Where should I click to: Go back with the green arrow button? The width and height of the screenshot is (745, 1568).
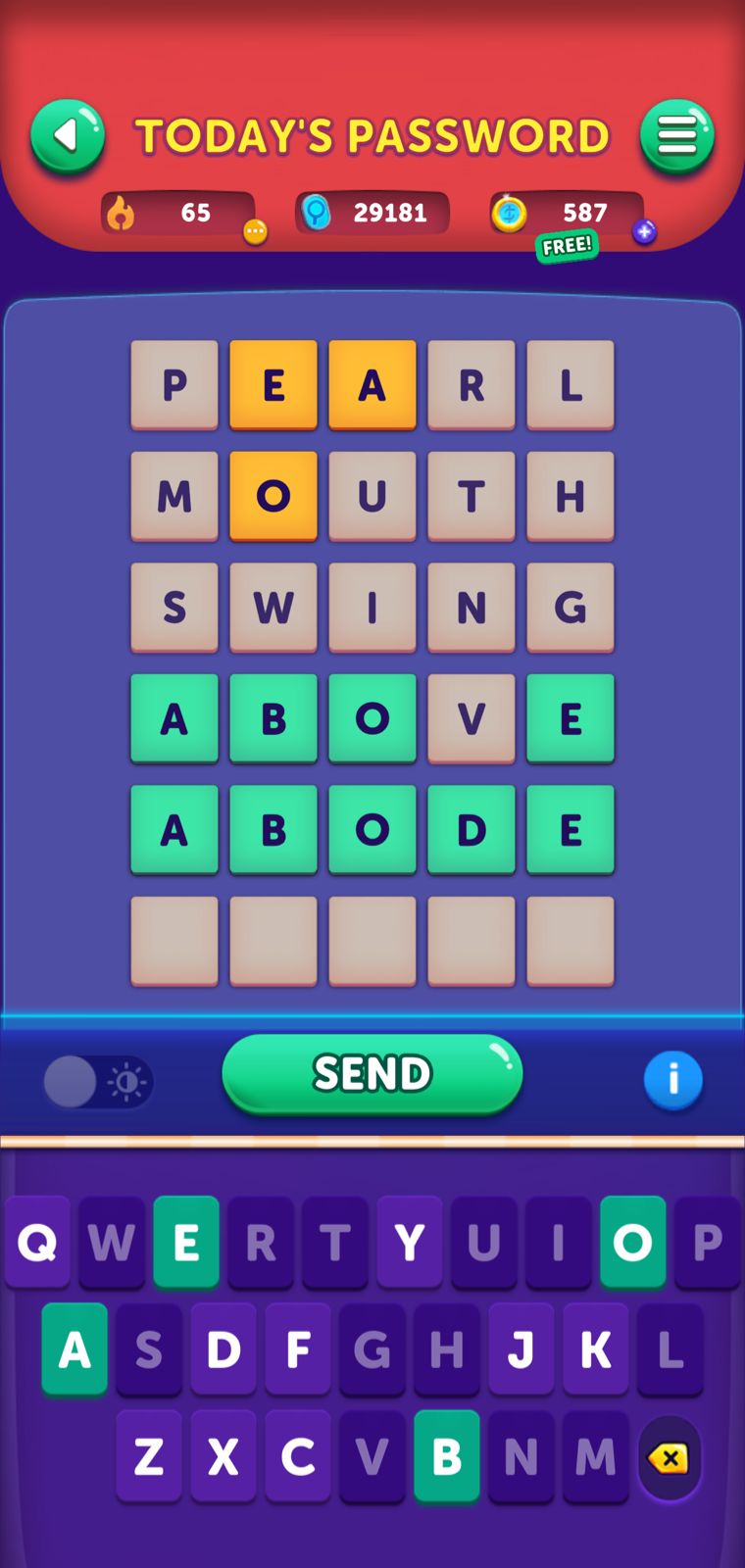67,136
